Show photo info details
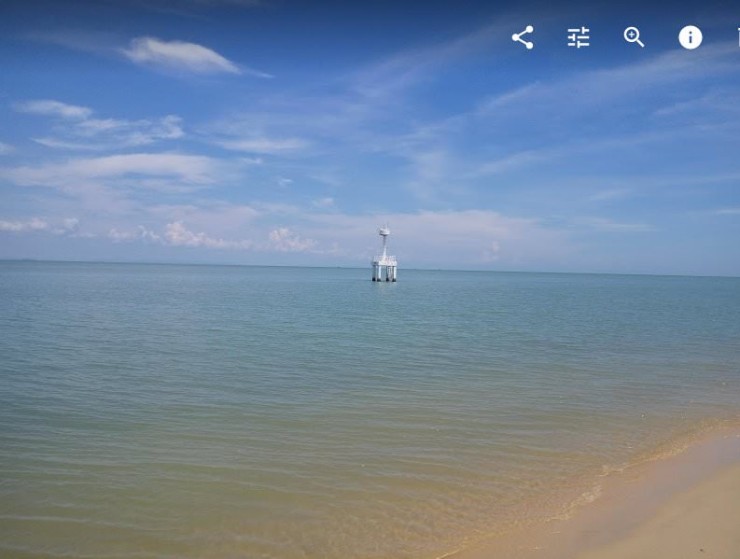740x559 pixels. tap(690, 38)
